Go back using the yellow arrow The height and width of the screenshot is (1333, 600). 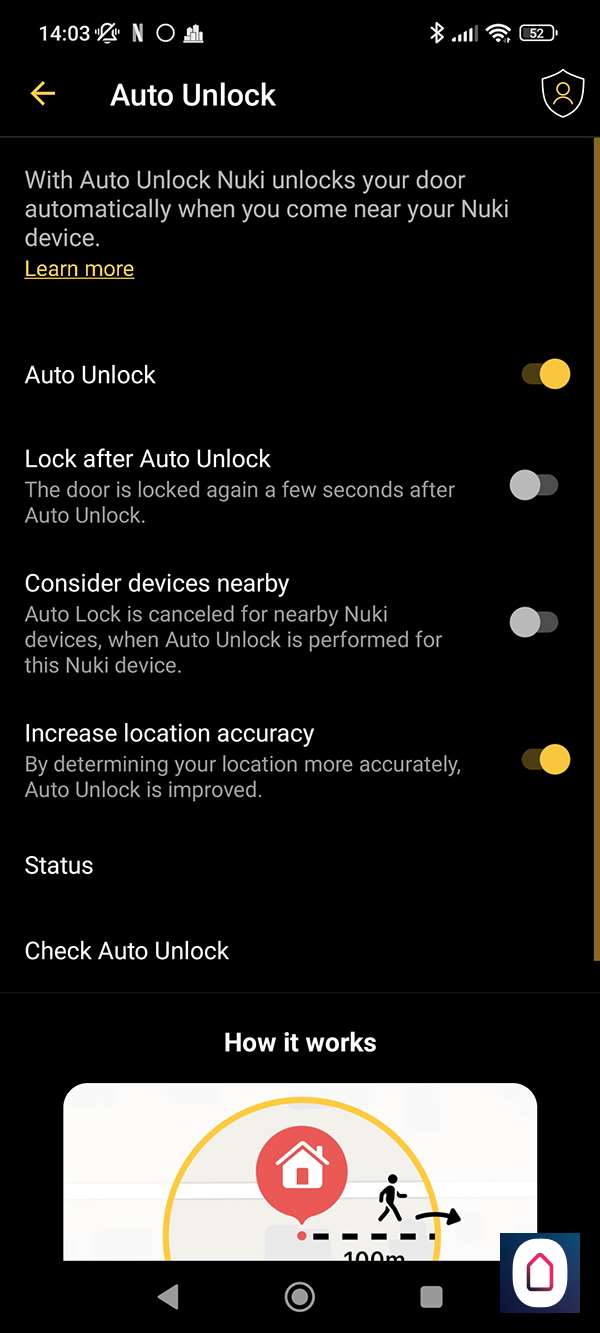(42, 94)
